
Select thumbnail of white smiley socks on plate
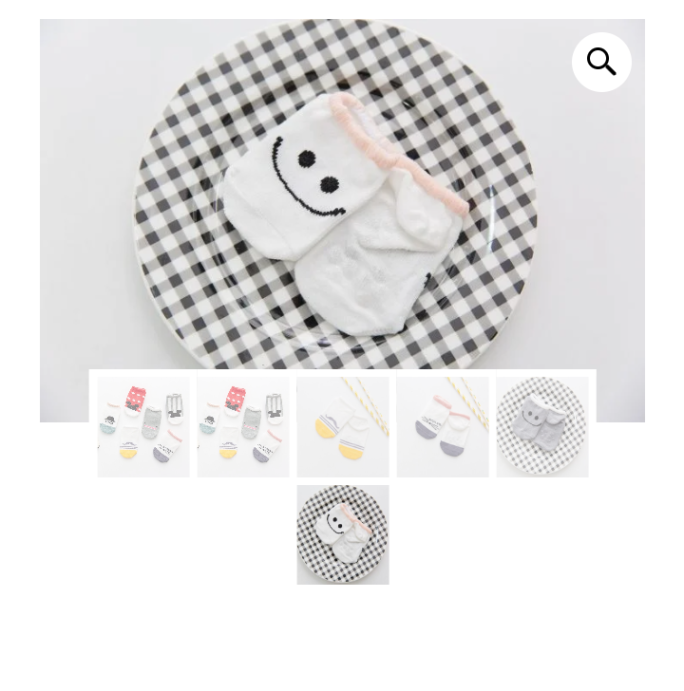(x=342, y=535)
